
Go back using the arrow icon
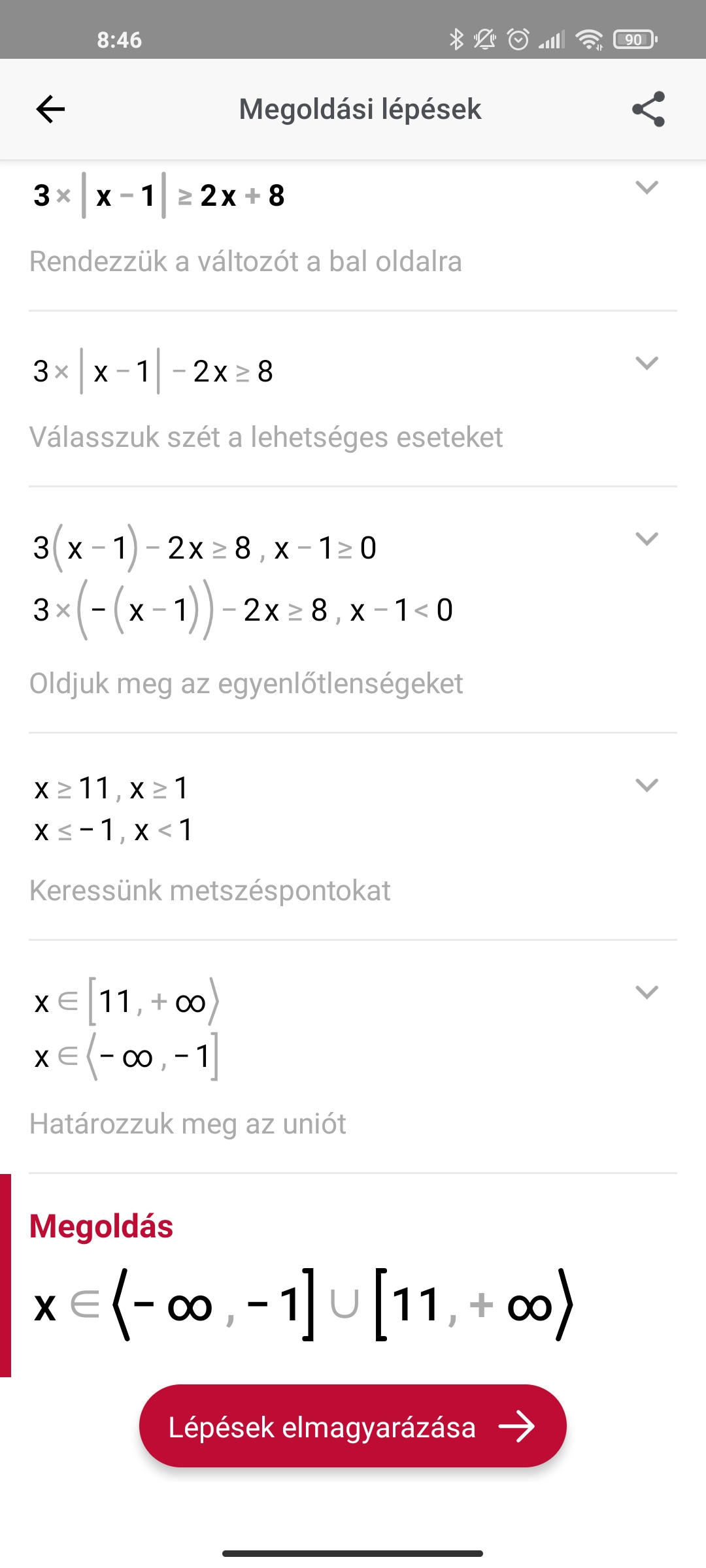pos(50,108)
